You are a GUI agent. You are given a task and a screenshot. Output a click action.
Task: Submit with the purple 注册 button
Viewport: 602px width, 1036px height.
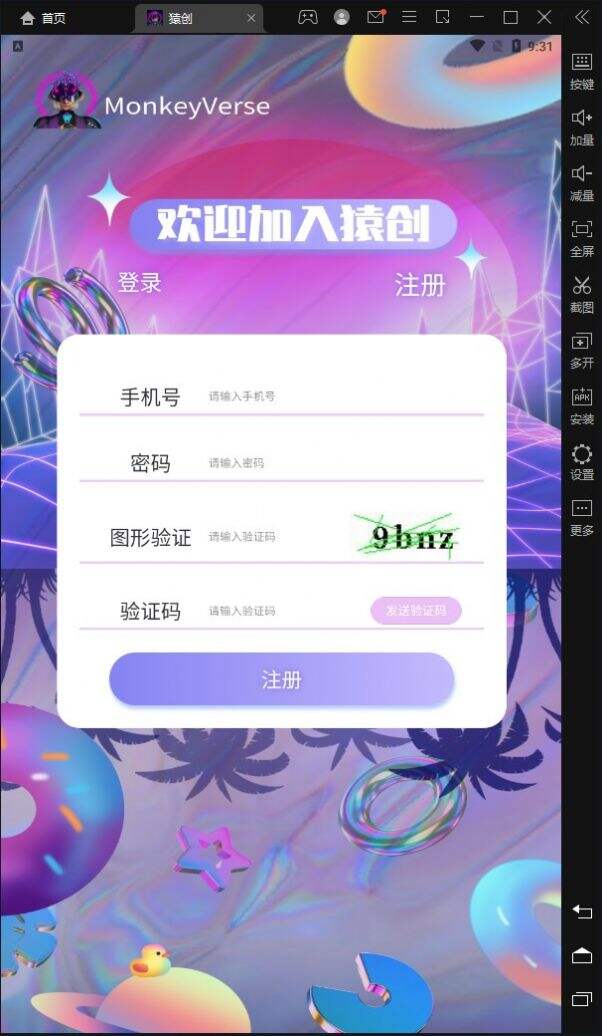[281, 680]
